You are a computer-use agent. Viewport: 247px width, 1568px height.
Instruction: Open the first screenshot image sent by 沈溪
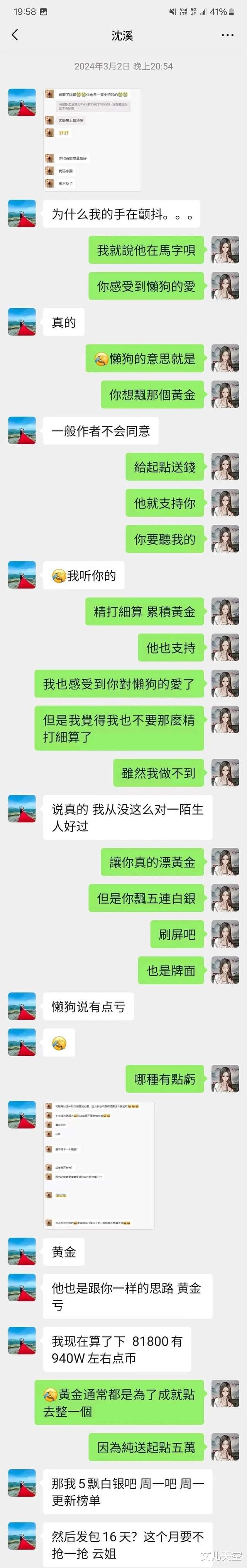[x=92, y=140]
